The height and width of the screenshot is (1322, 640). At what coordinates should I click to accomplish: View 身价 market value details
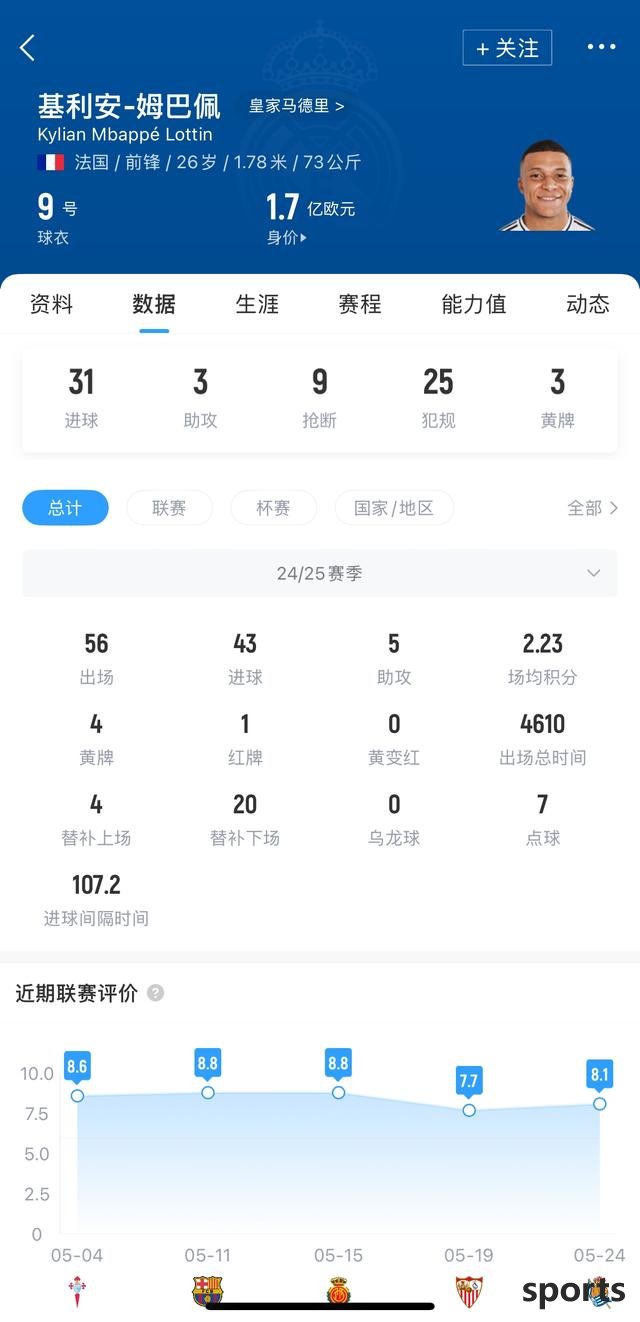coord(287,238)
